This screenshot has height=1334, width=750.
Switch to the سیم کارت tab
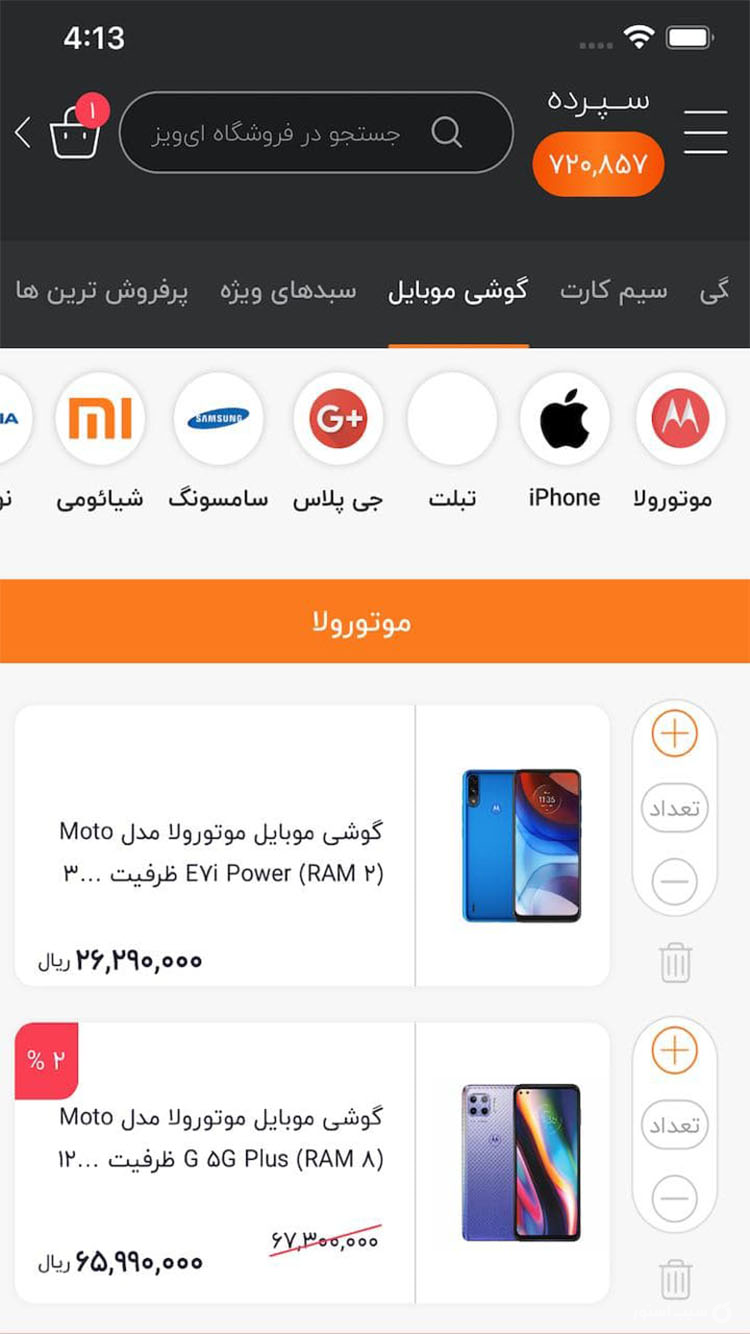(x=613, y=292)
